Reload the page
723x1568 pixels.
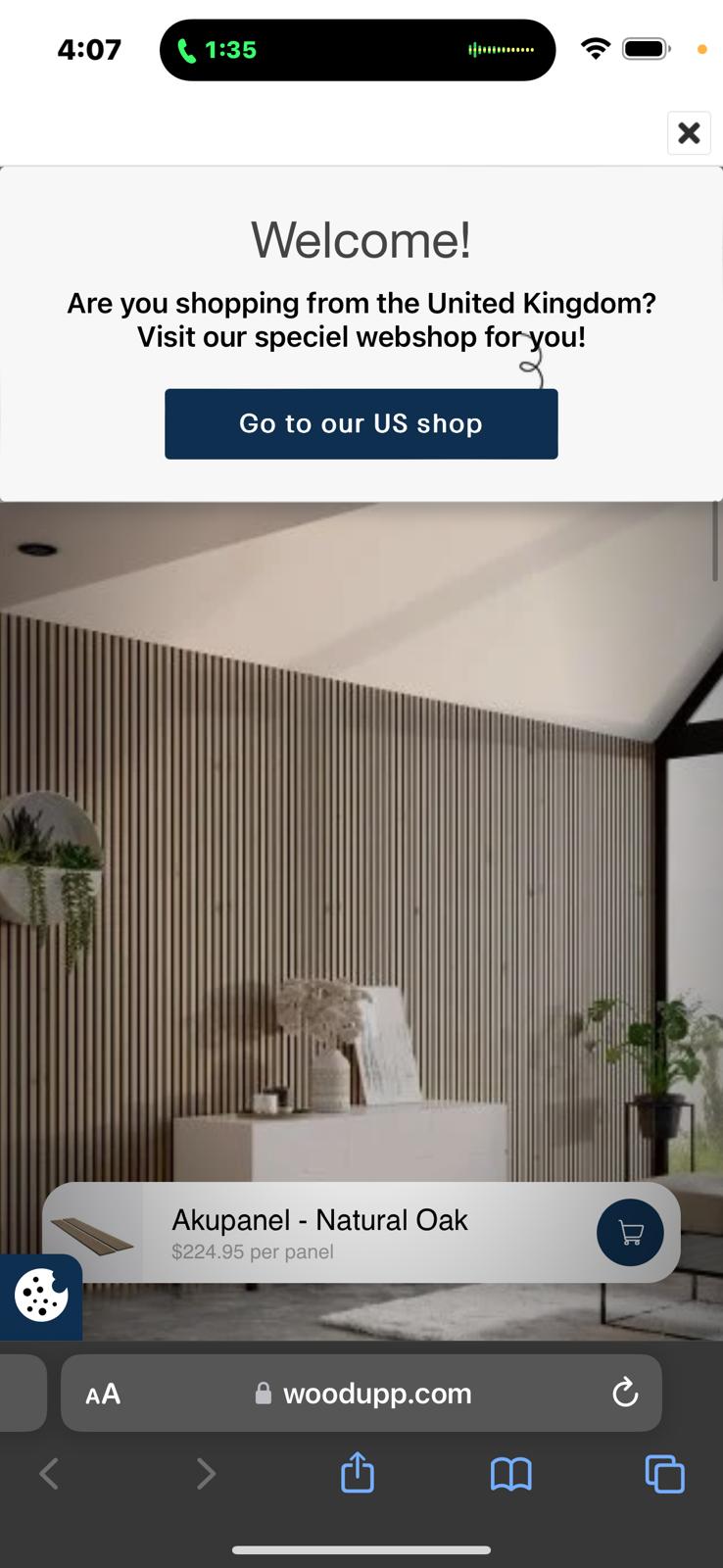[625, 1393]
